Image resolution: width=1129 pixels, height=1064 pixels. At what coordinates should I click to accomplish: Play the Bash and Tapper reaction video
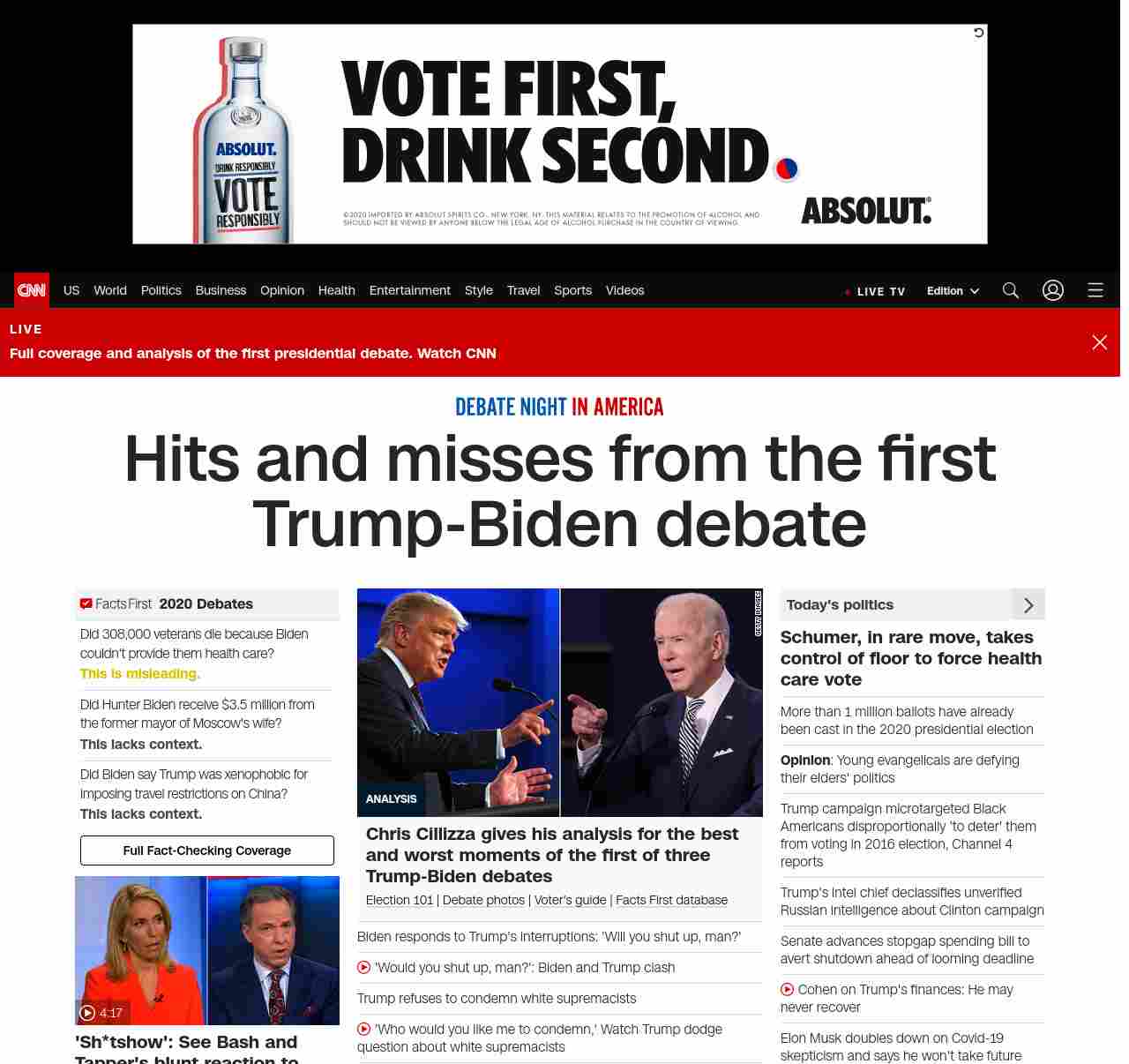point(207,950)
